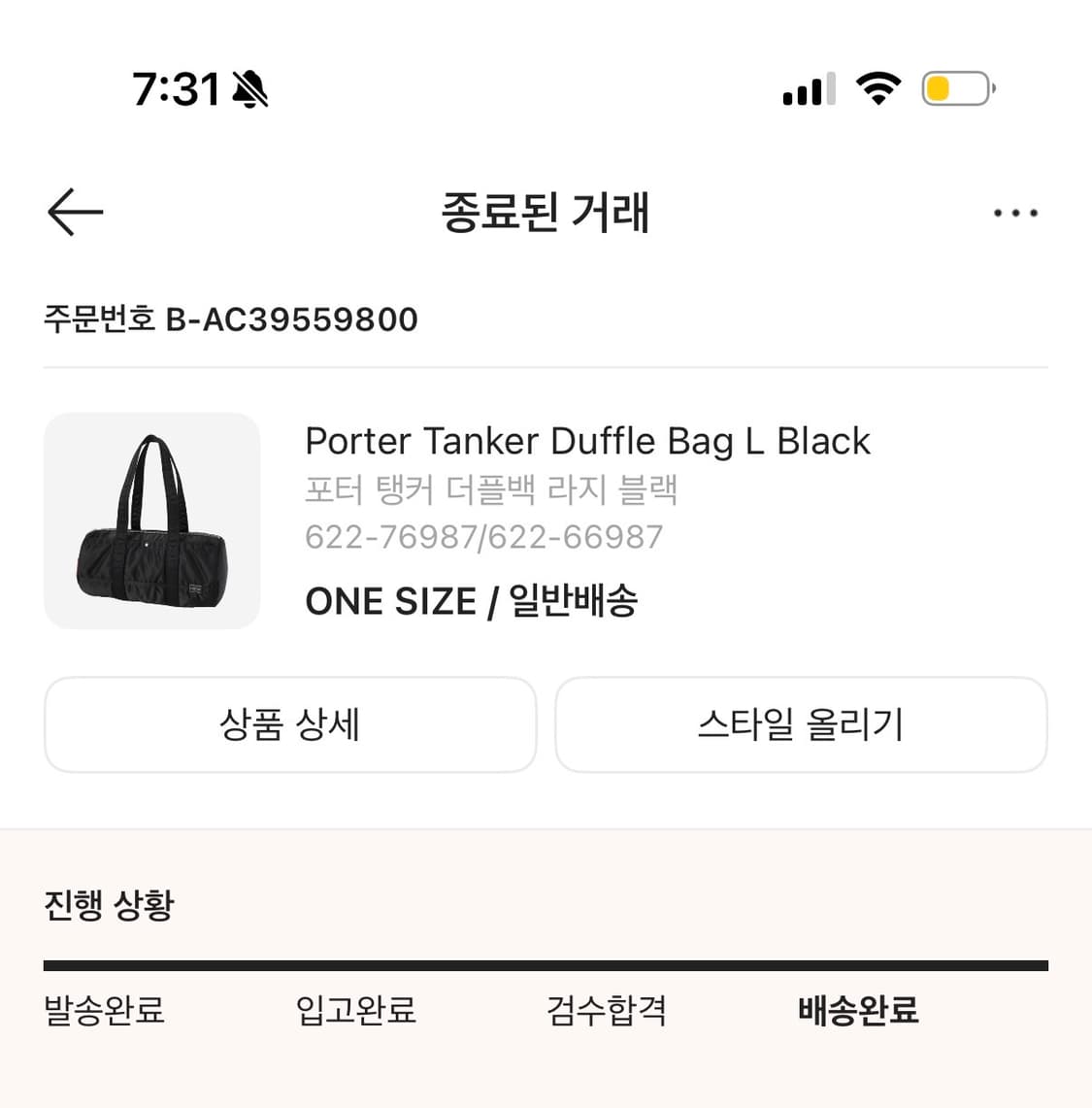This screenshot has height=1108, width=1092.
Task: Tap the 주문번호 B-AC39559800 order number
Action: 230,319
